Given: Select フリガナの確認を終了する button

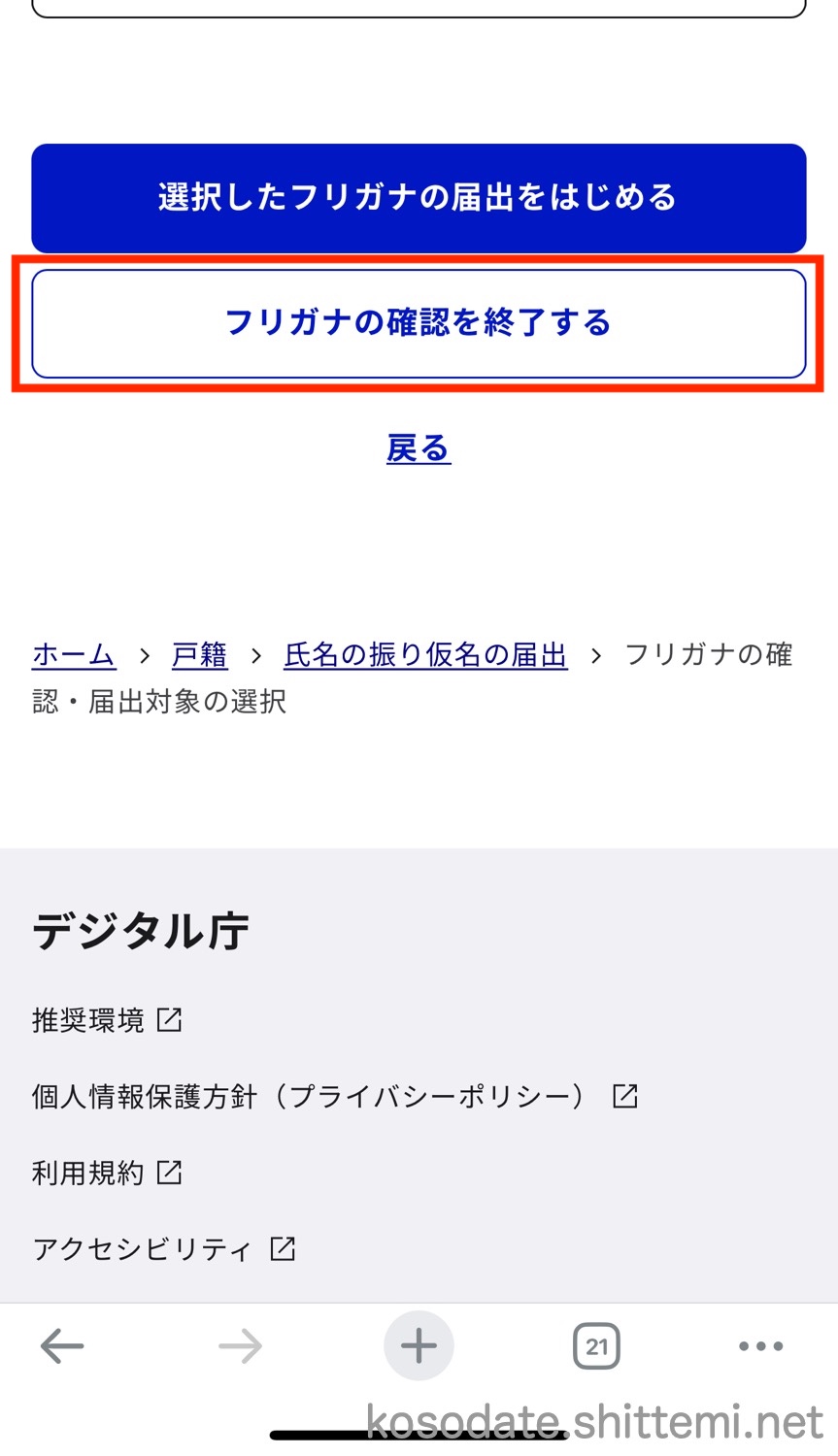Looking at the screenshot, I should point(419,323).
